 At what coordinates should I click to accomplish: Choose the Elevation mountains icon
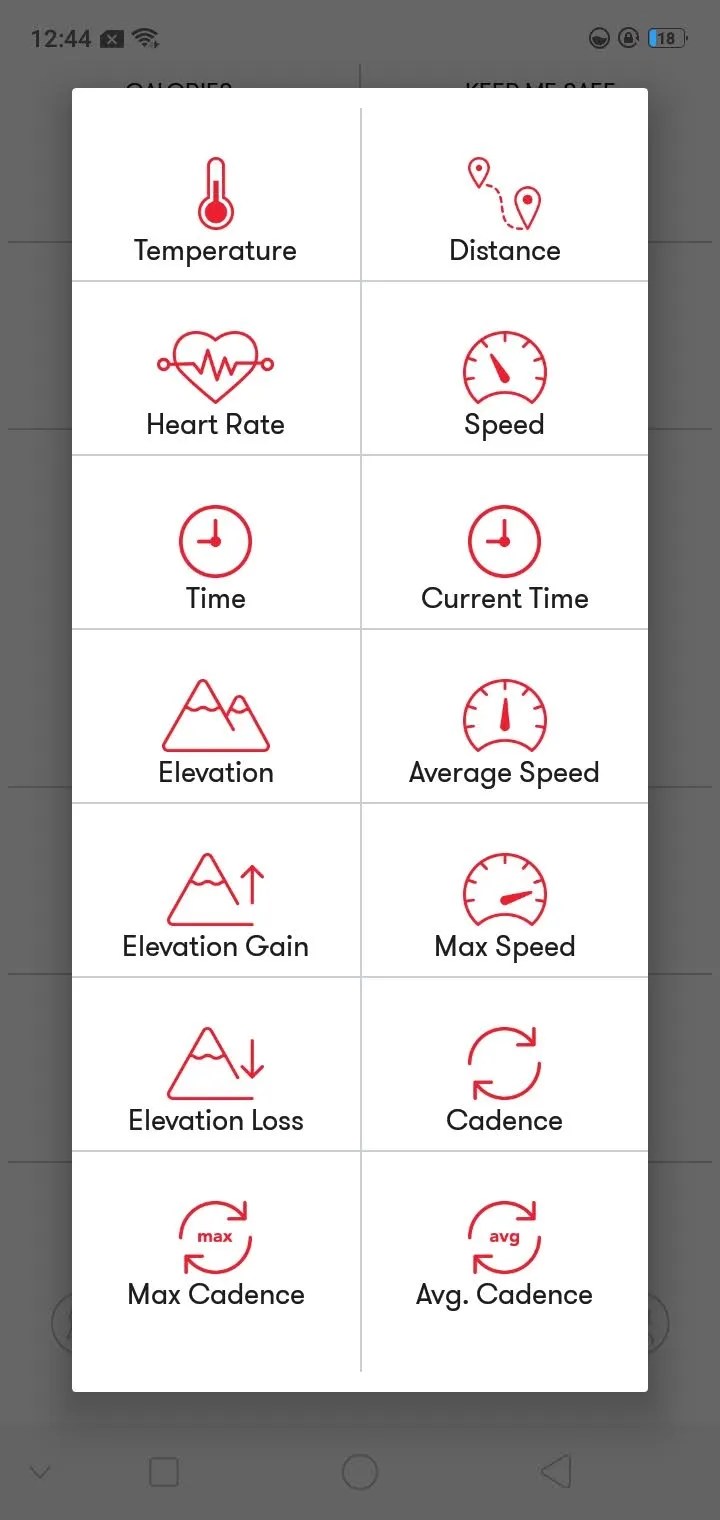click(x=215, y=714)
